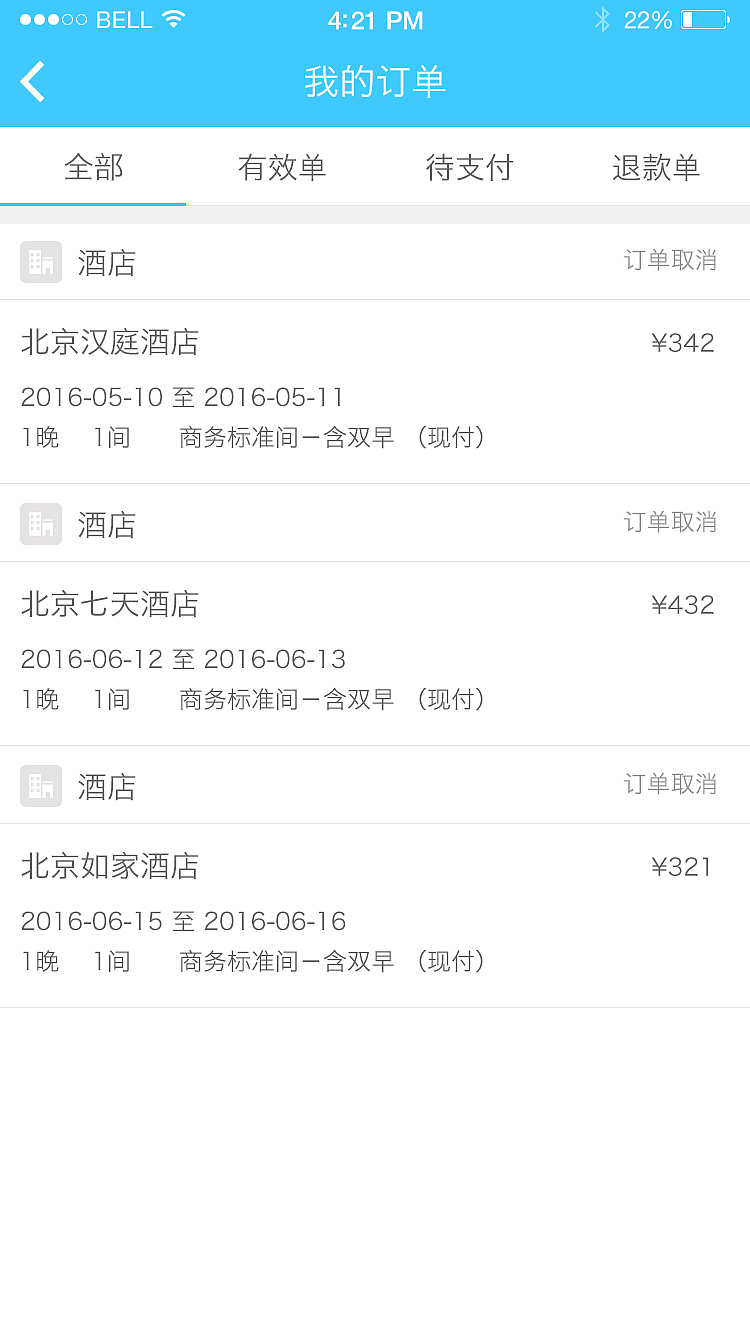Open the 退款单 tab

(x=656, y=168)
